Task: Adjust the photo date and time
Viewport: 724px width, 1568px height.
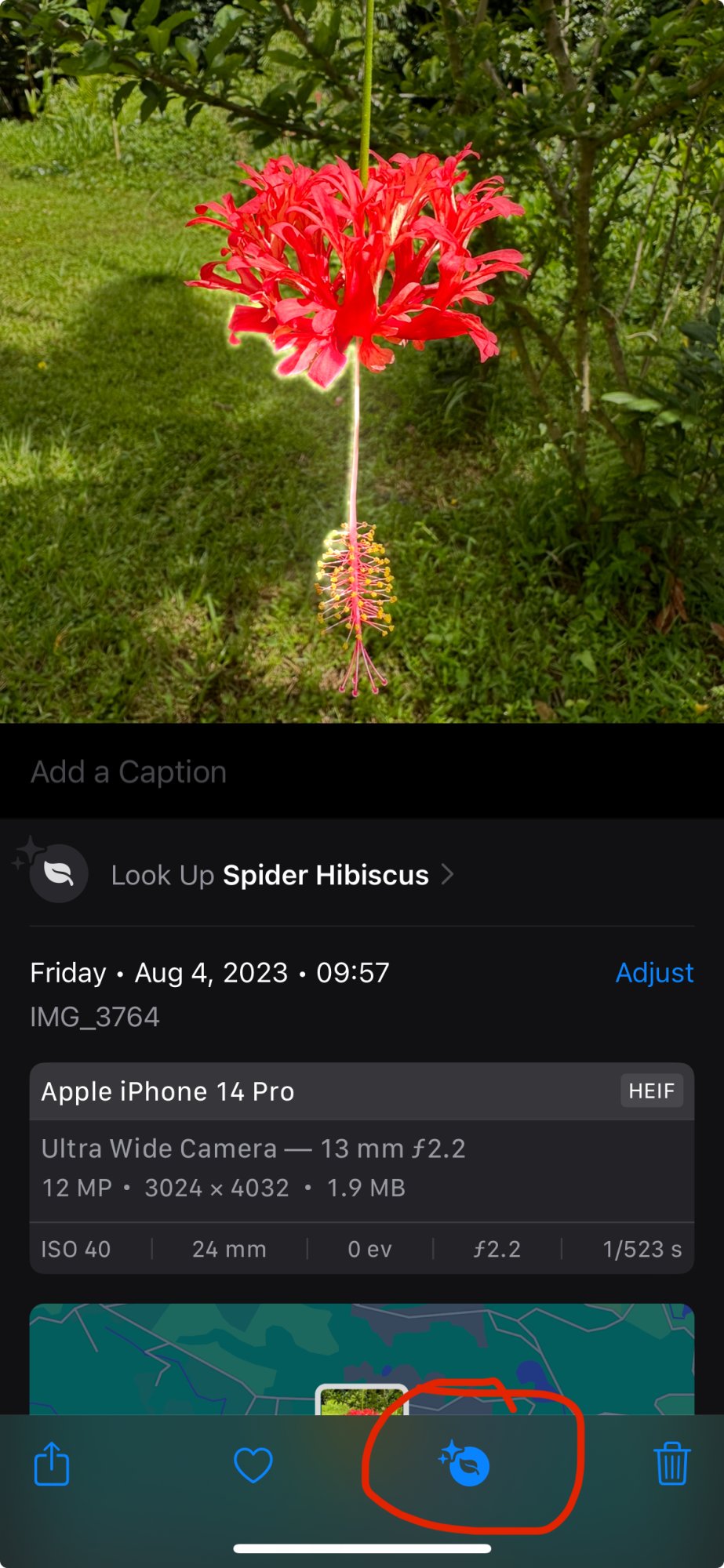Action: (x=654, y=973)
